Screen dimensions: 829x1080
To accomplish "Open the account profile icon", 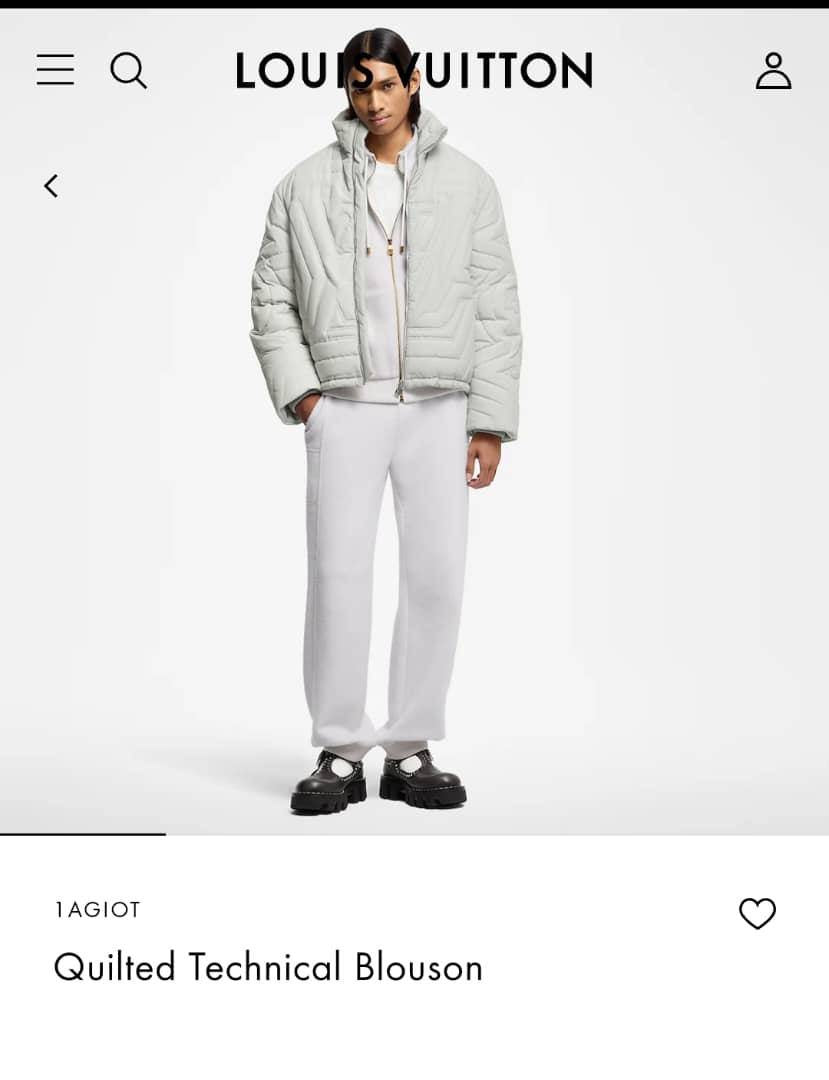I will (773, 70).
